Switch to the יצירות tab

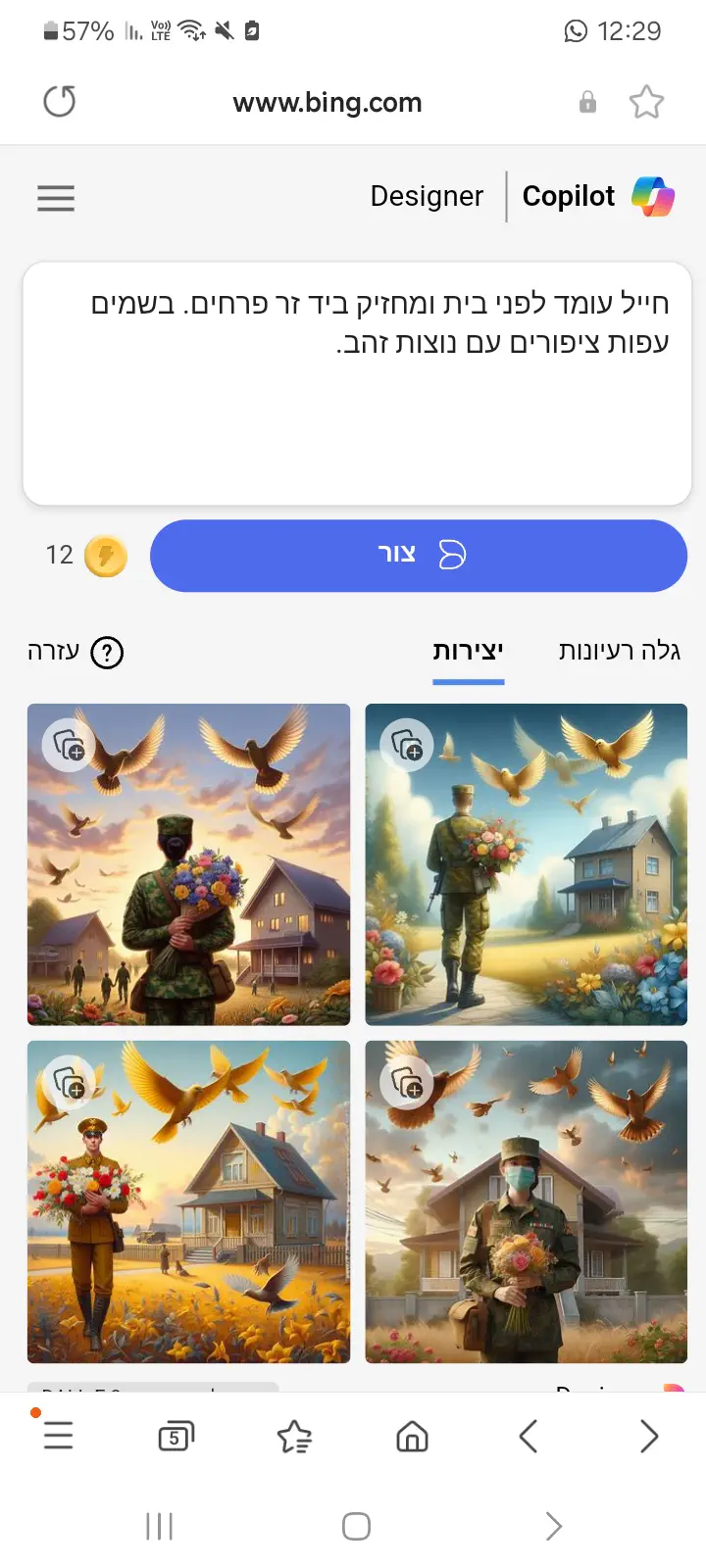click(x=468, y=652)
